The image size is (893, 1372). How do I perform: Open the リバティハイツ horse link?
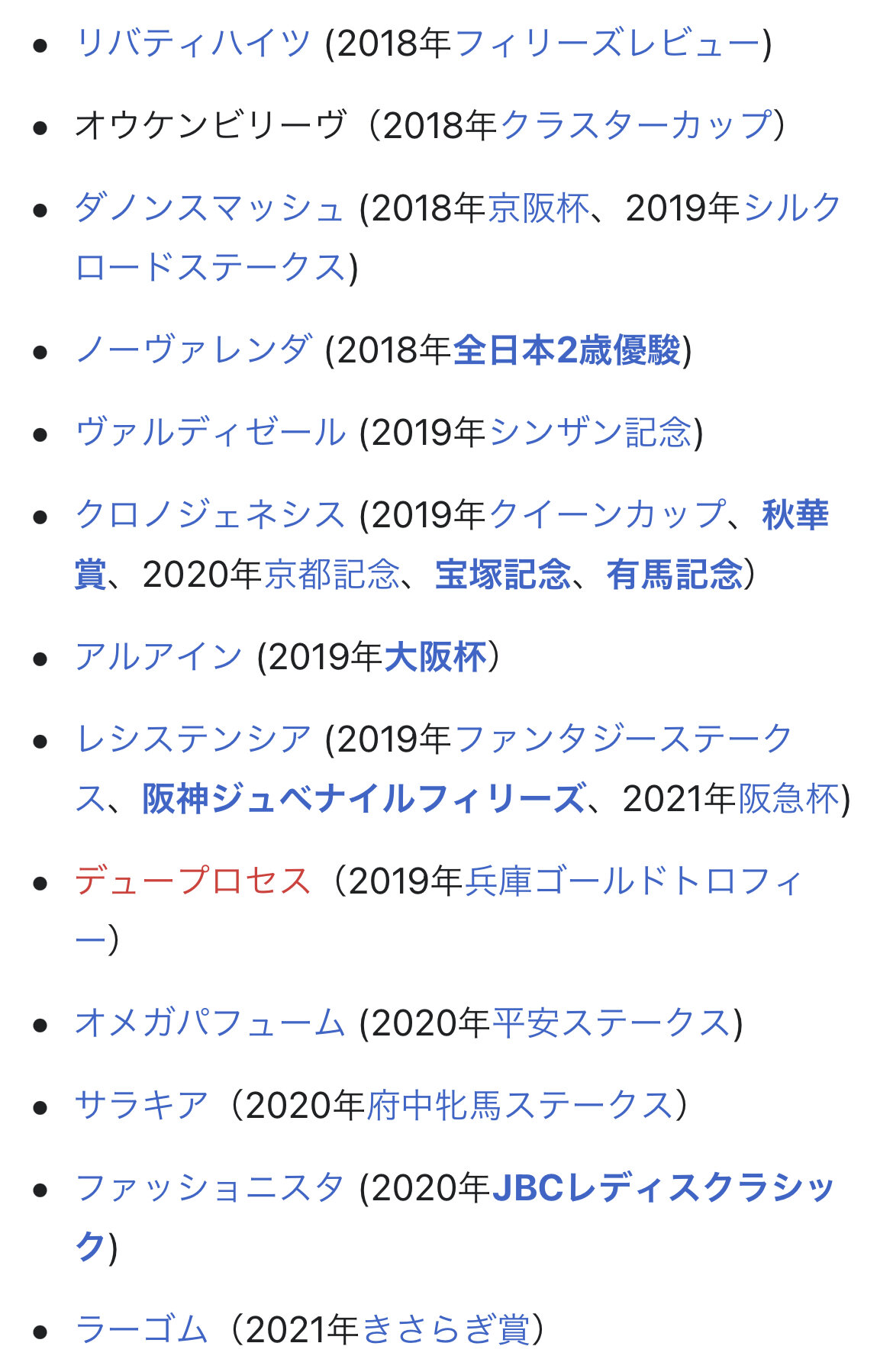click(192, 43)
